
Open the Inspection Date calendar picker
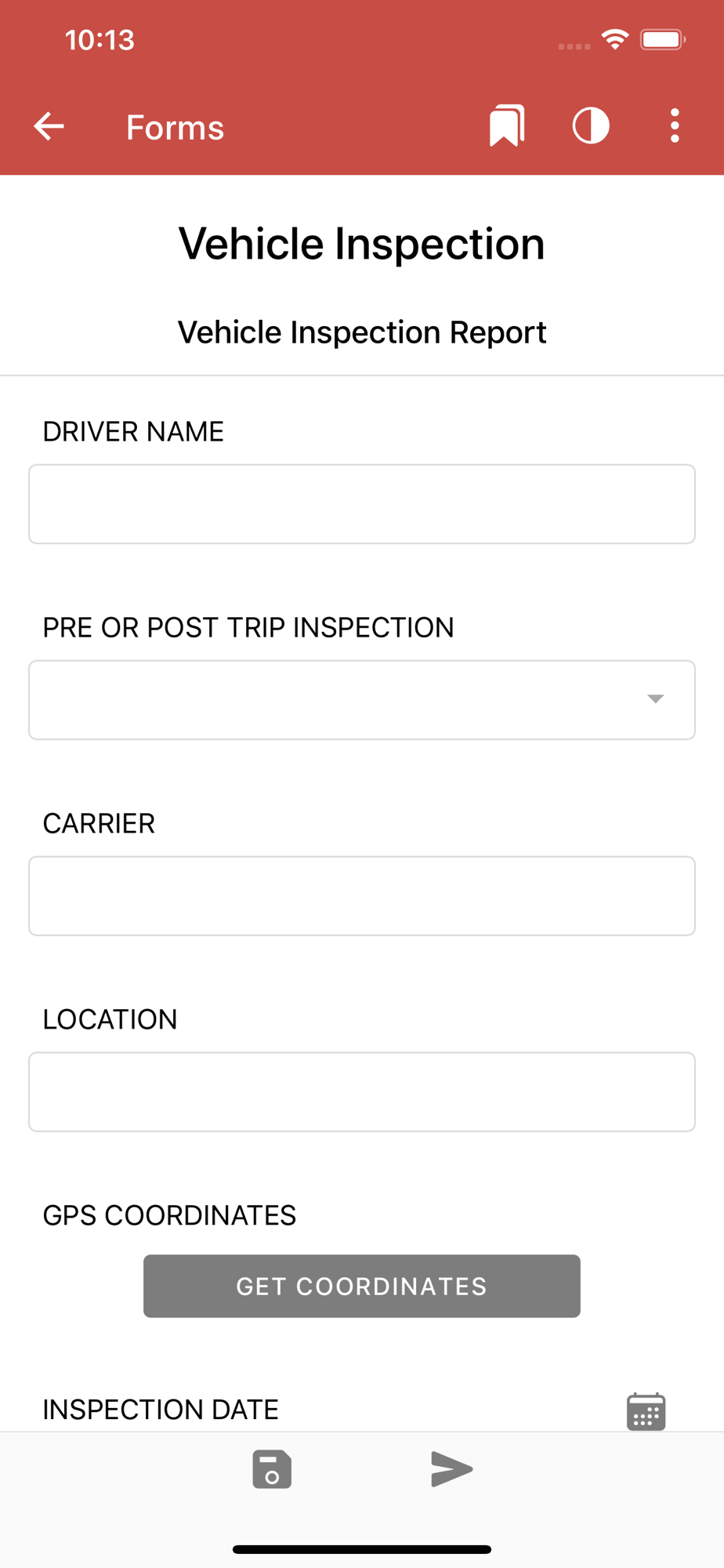646,1412
